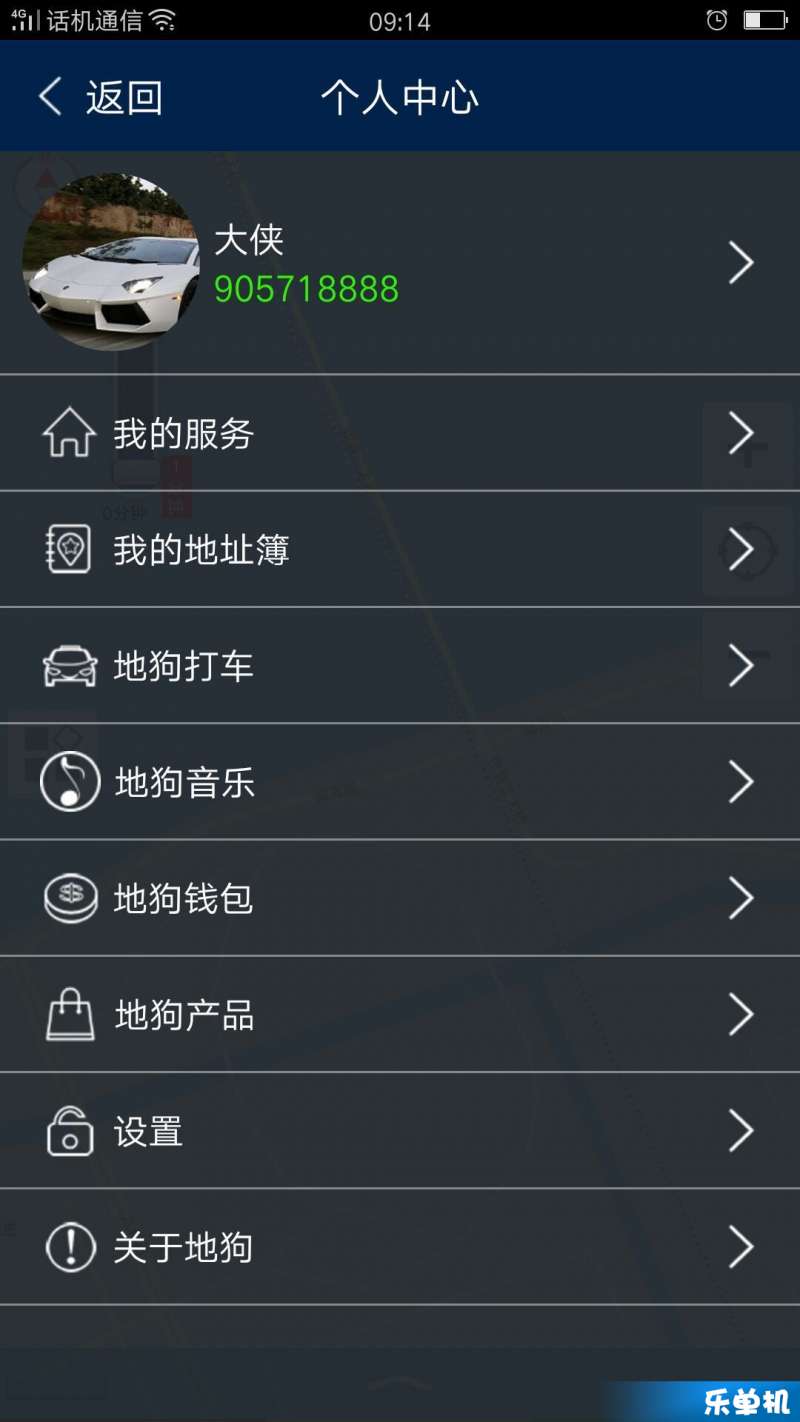Open the 大侠 profile row
Image resolution: width=800 pixels, height=1422 pixels.
pyautogui.click(x=400, y=263)
